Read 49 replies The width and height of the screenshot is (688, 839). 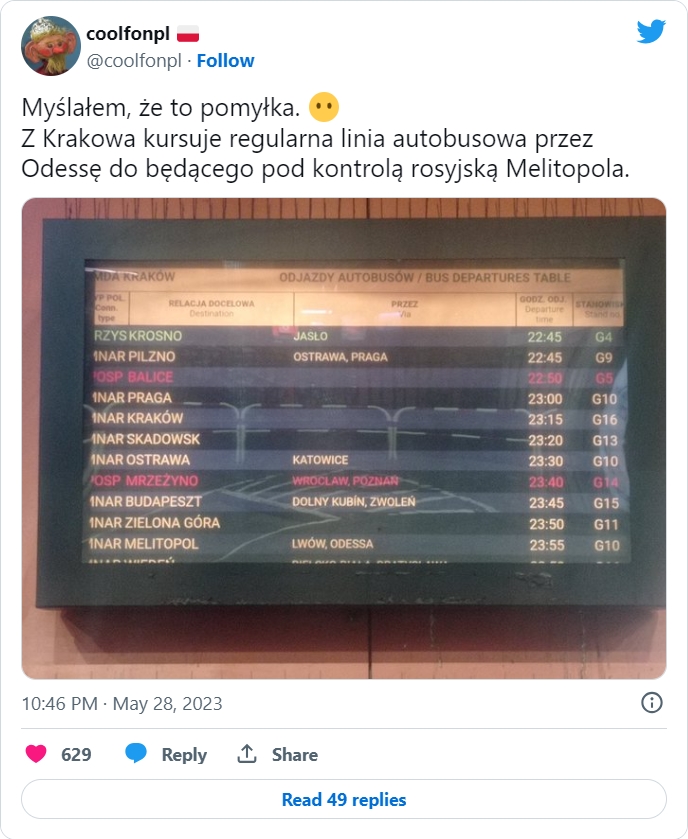click(344, 800)
